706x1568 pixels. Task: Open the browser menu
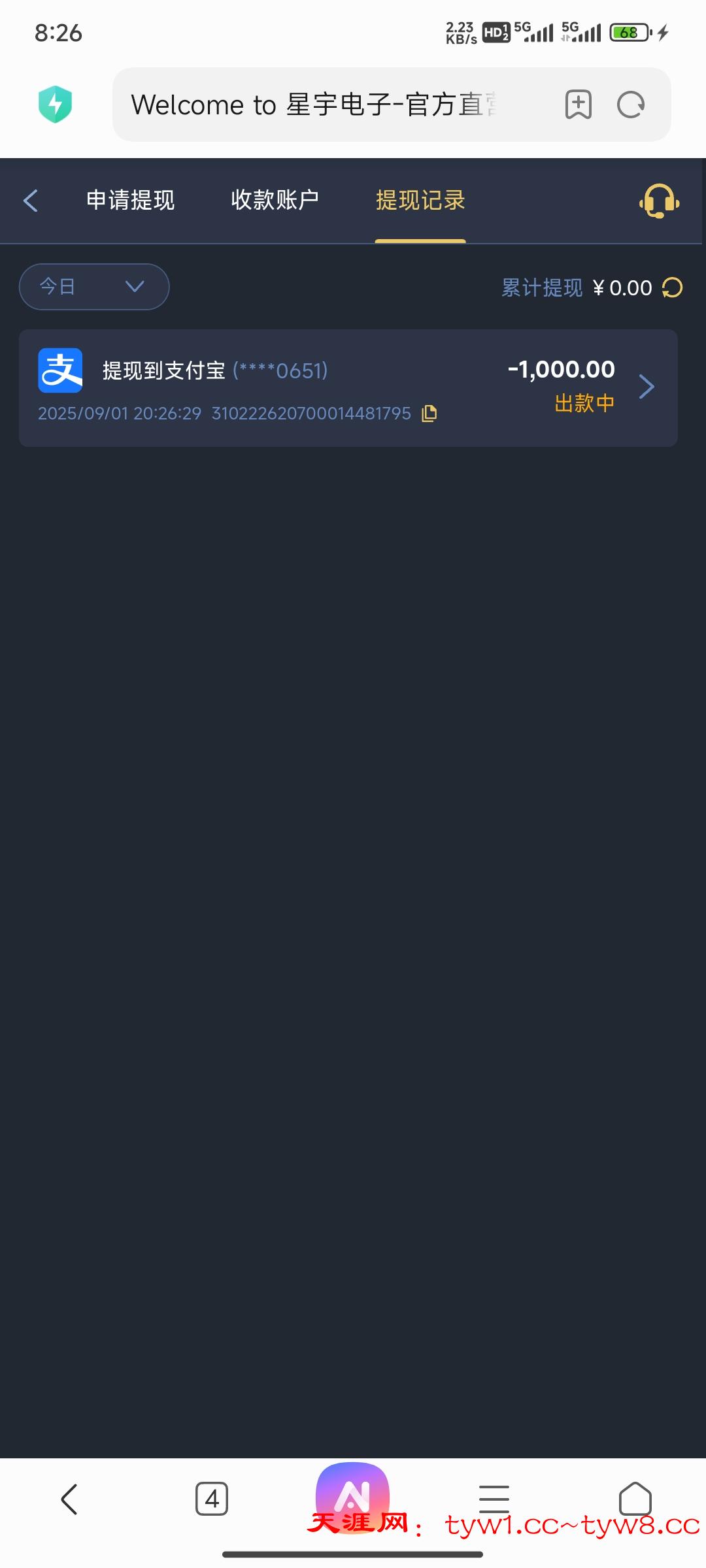494,1499
